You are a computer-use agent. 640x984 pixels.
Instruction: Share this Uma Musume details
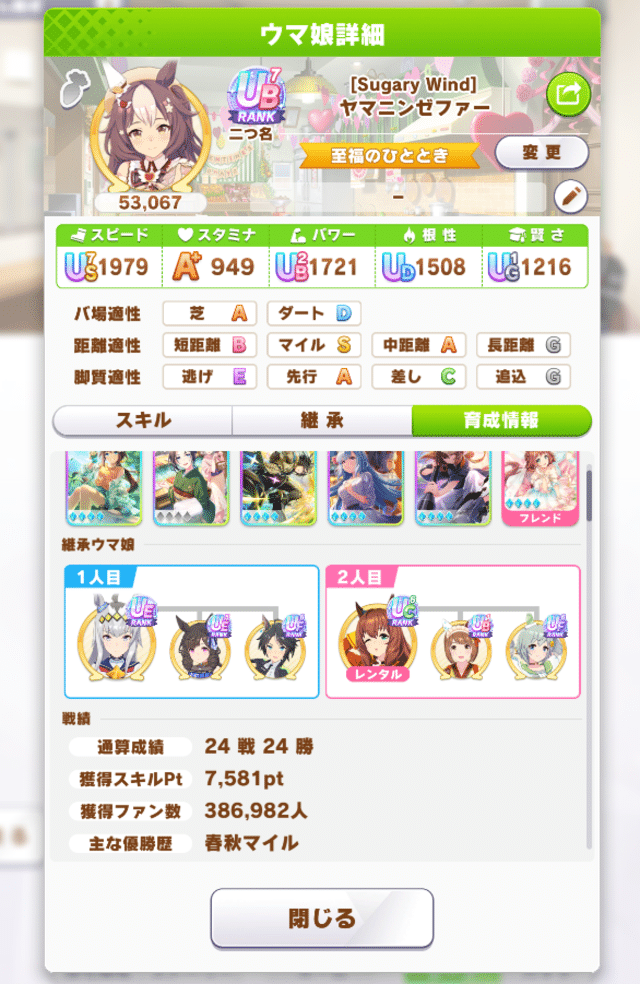[x=569, y=95]
